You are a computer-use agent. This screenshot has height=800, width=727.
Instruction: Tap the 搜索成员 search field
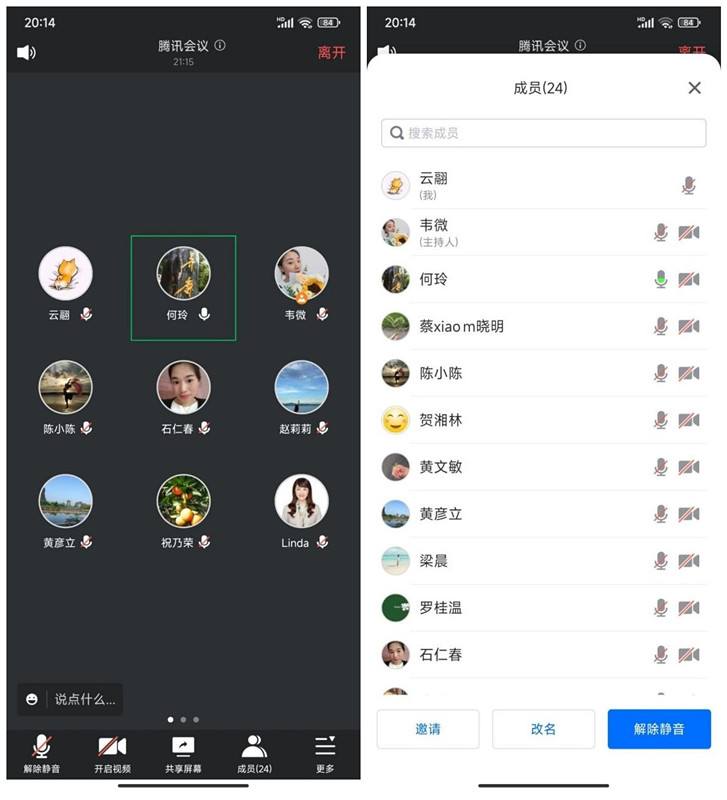pos(543,133)
